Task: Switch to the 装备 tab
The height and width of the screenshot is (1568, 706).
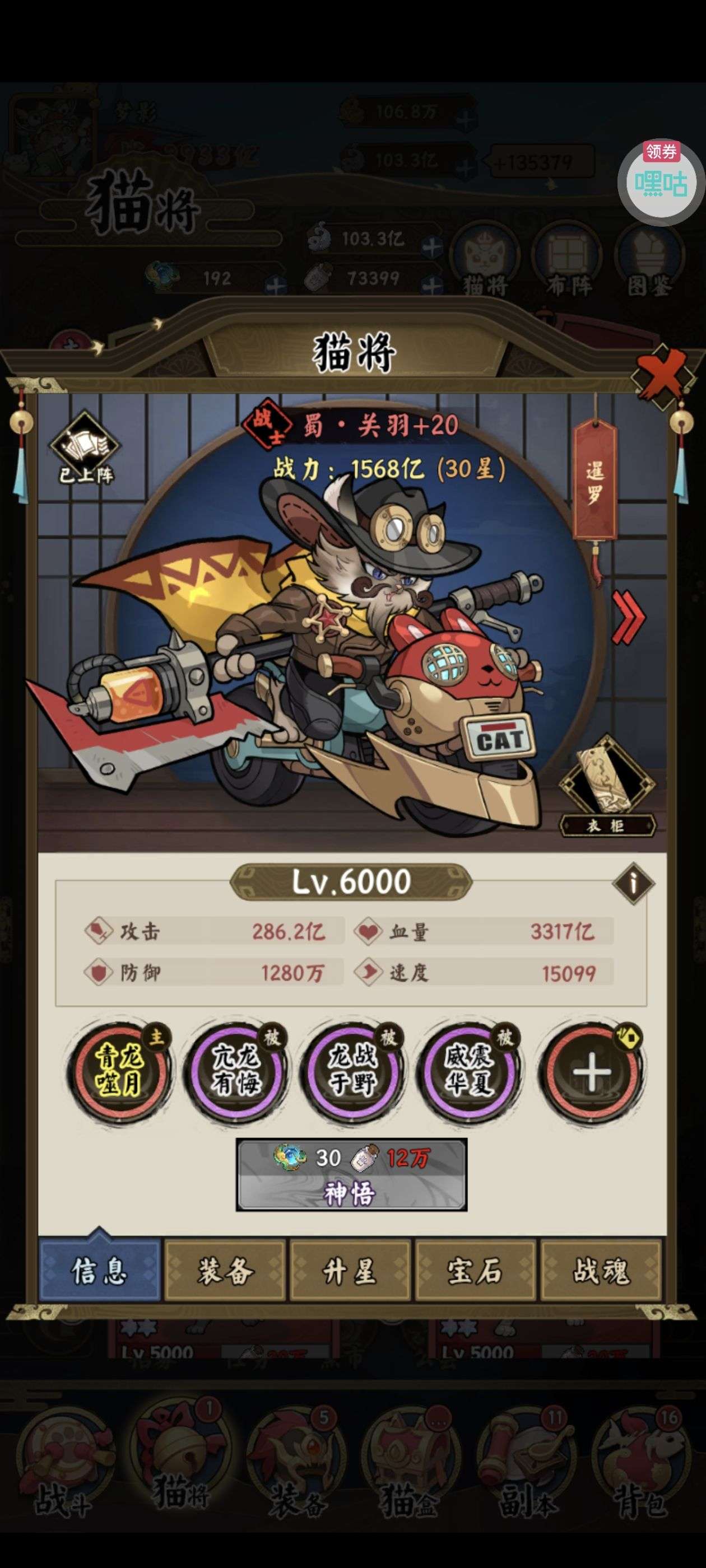Action: [x=225, y=1270]
